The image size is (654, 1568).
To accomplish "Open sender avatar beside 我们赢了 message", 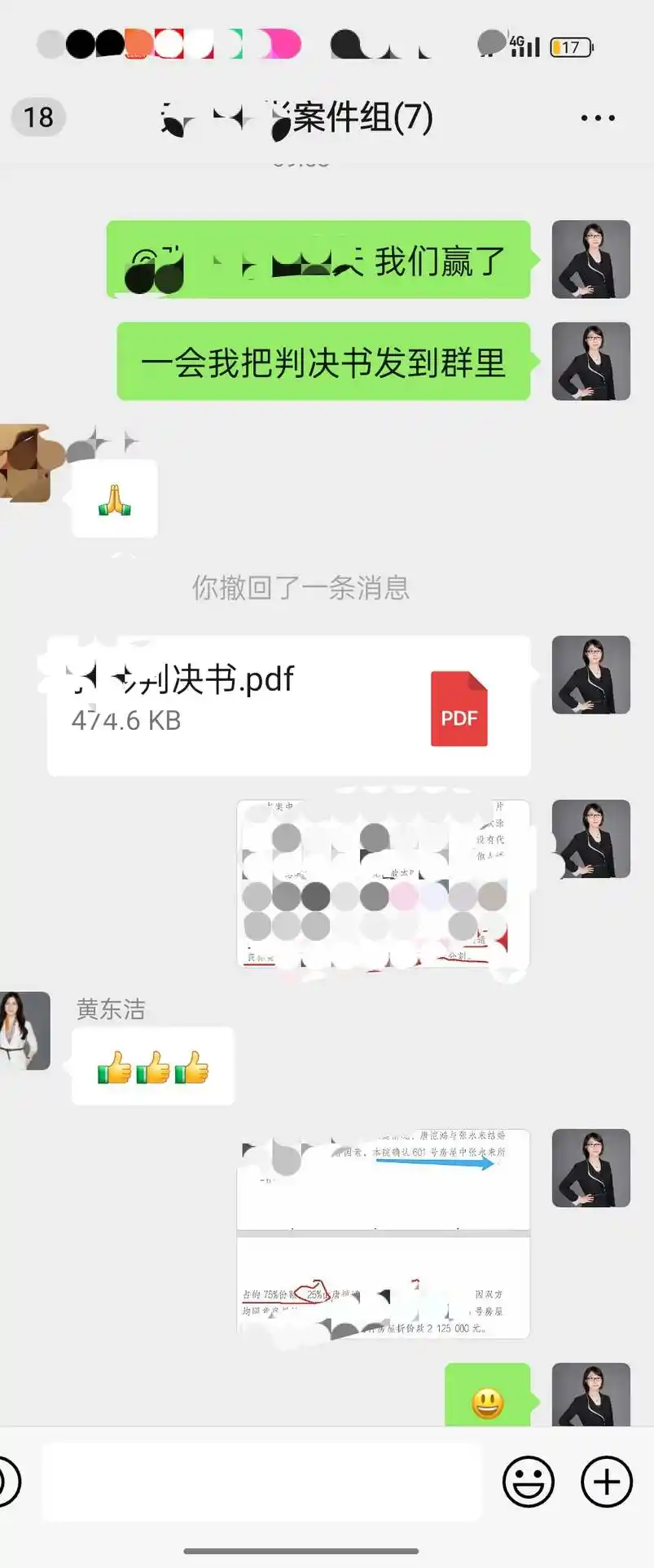I will click(x=590, y=259).
